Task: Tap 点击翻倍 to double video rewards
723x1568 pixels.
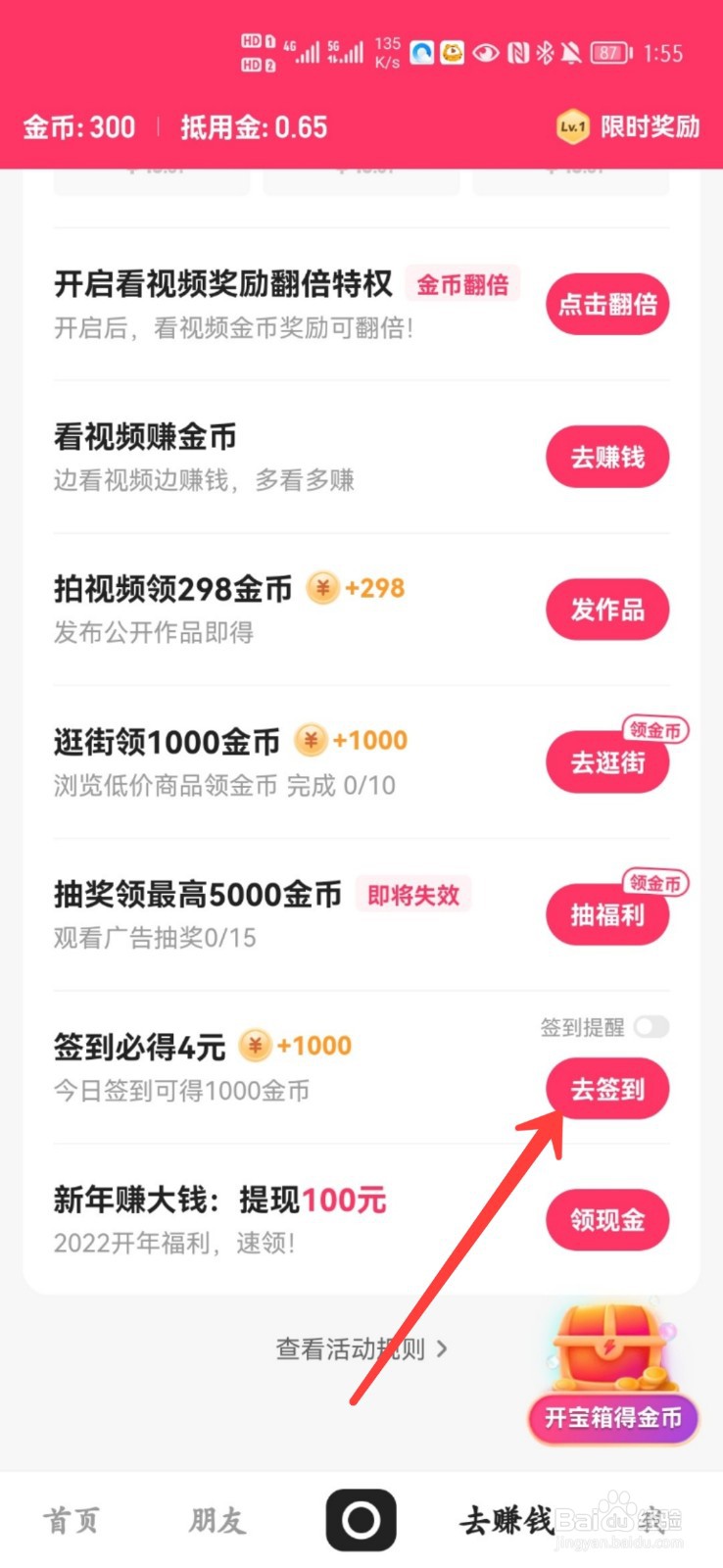Action: point(607,305)
